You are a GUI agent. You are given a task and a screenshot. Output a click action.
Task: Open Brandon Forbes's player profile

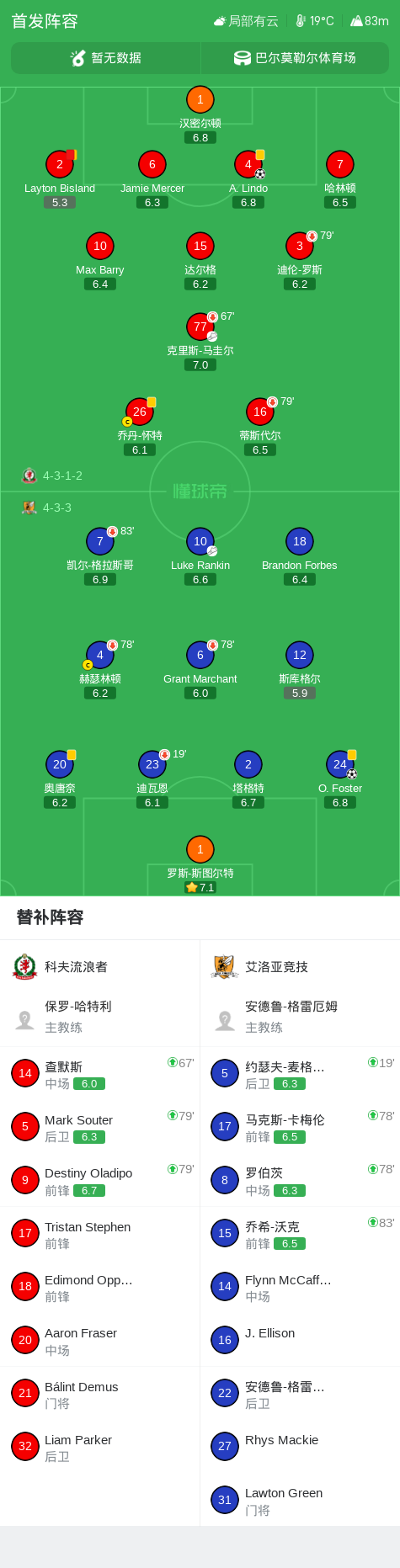coord(300,556)
